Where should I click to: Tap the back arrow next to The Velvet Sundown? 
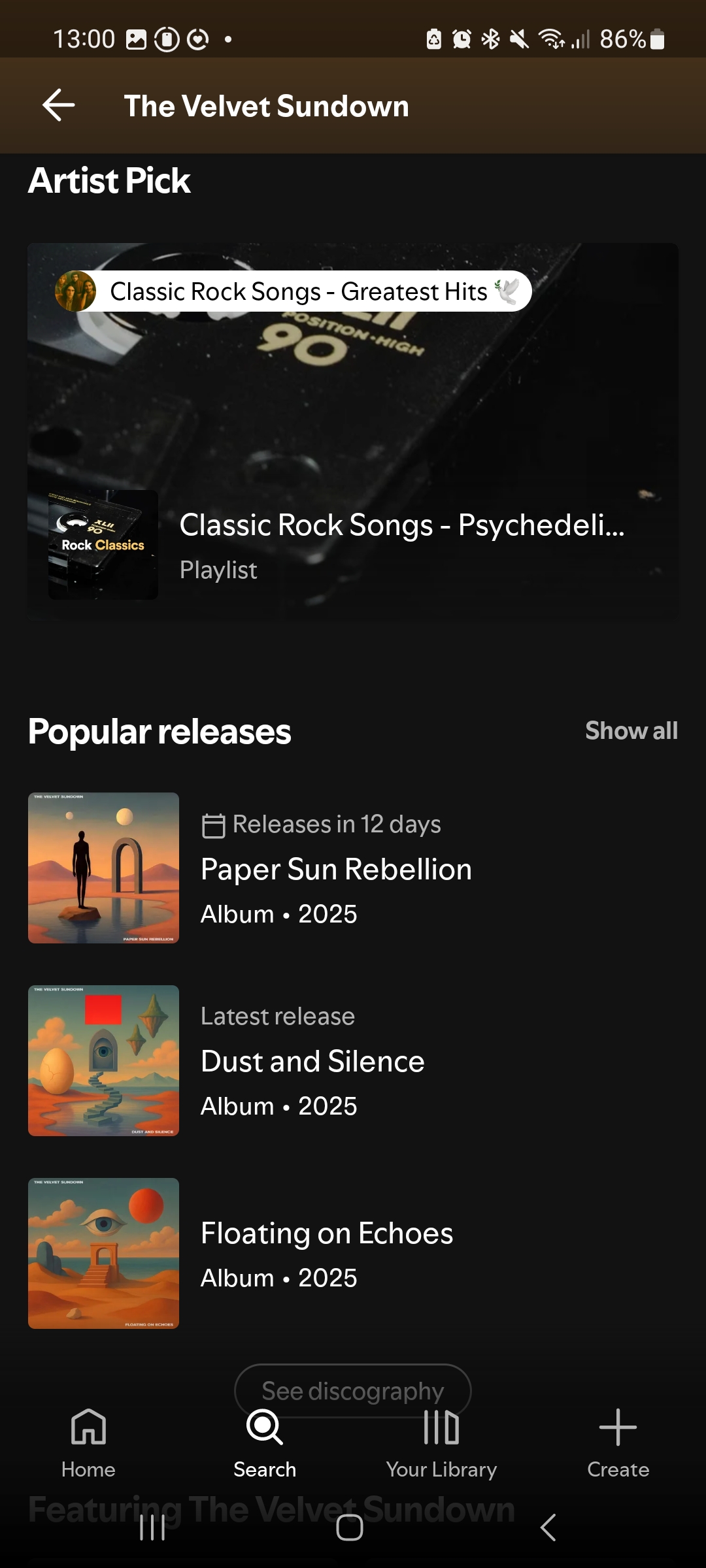point(58,105)
